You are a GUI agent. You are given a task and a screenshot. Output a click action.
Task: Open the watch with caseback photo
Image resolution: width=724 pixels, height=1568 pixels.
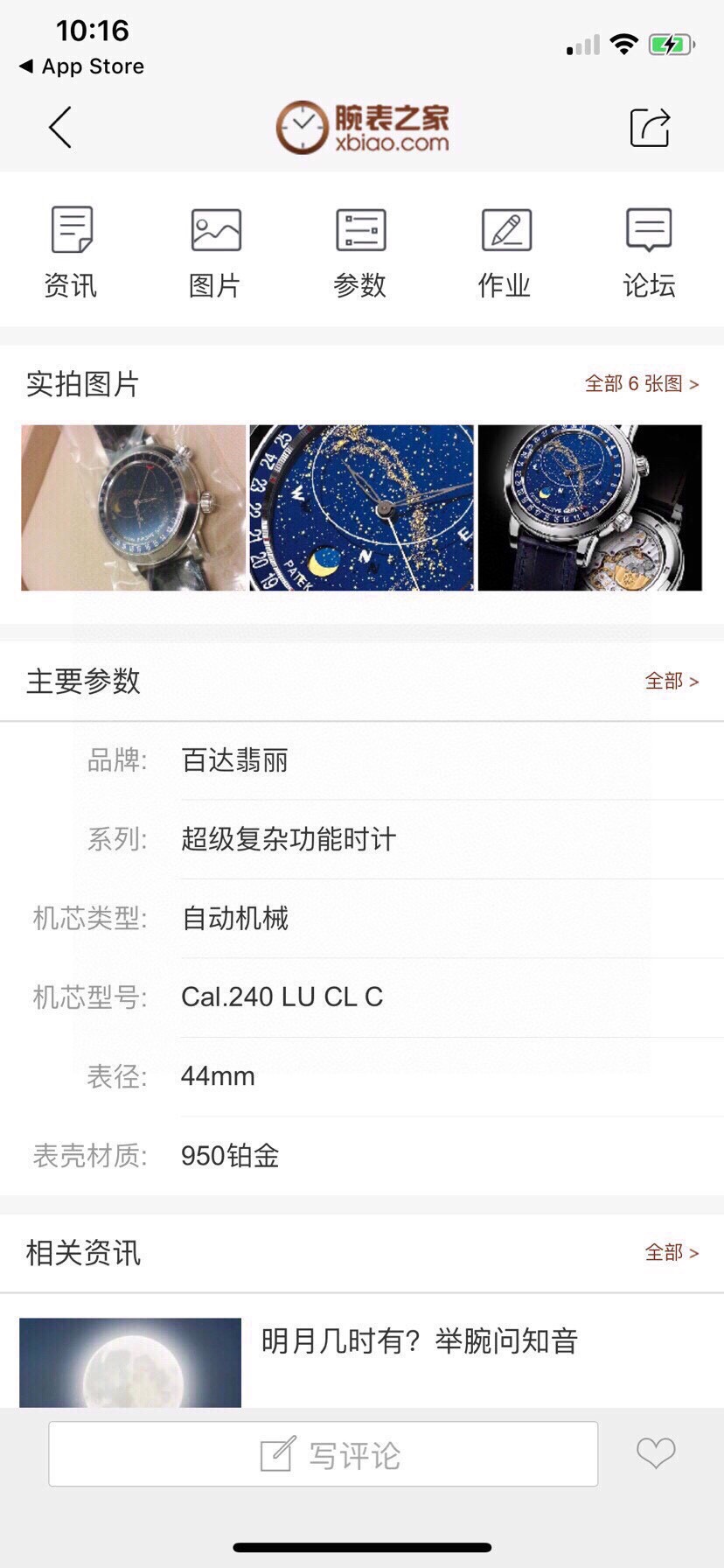(x=590, y=507)
